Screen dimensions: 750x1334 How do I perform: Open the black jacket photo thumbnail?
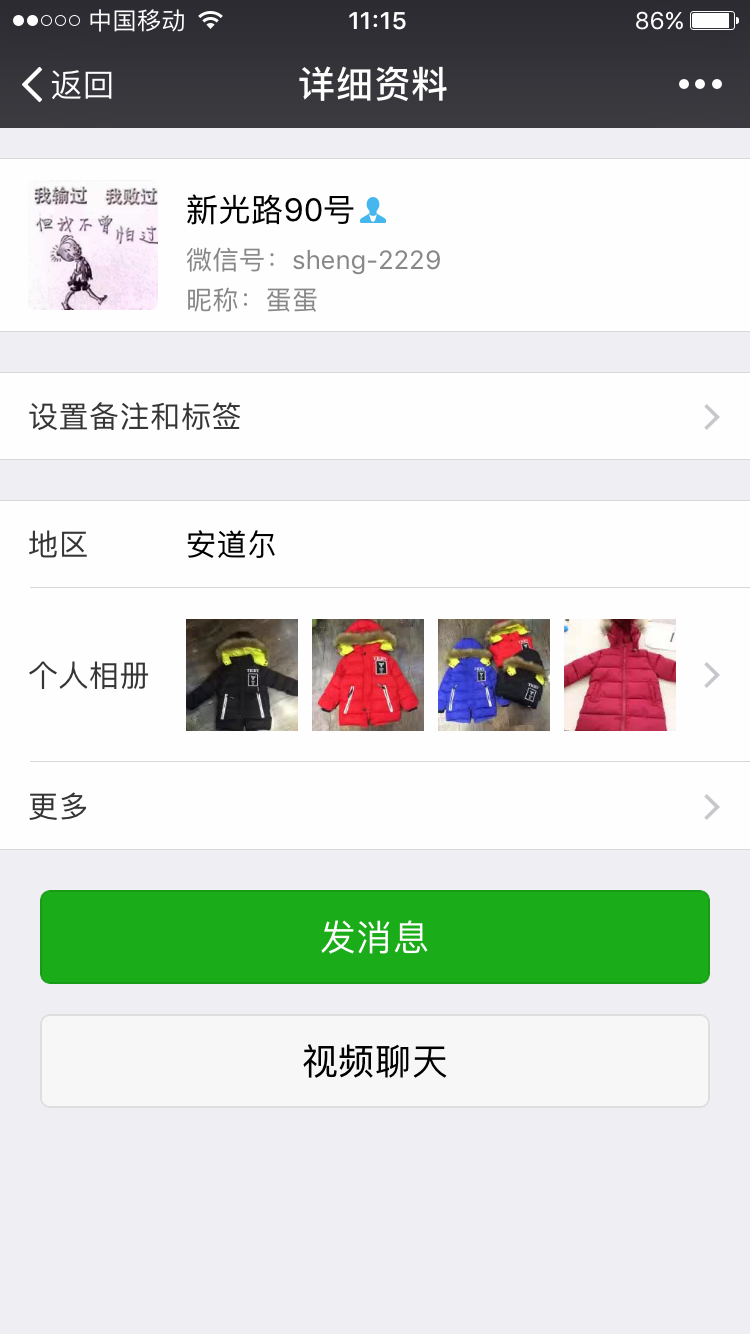tap(241, 674)
